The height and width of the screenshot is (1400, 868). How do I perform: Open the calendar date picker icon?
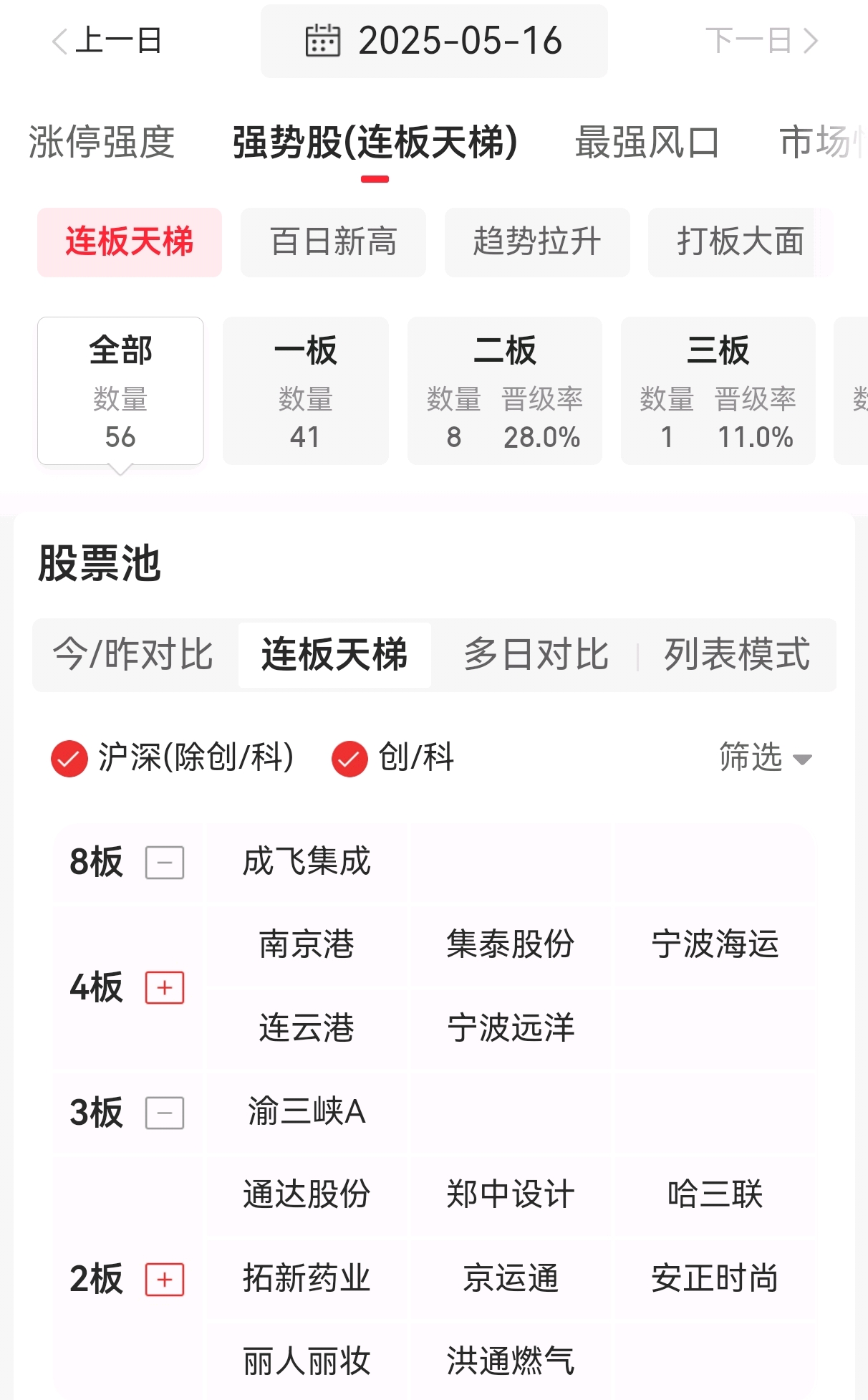coord(322,41)
